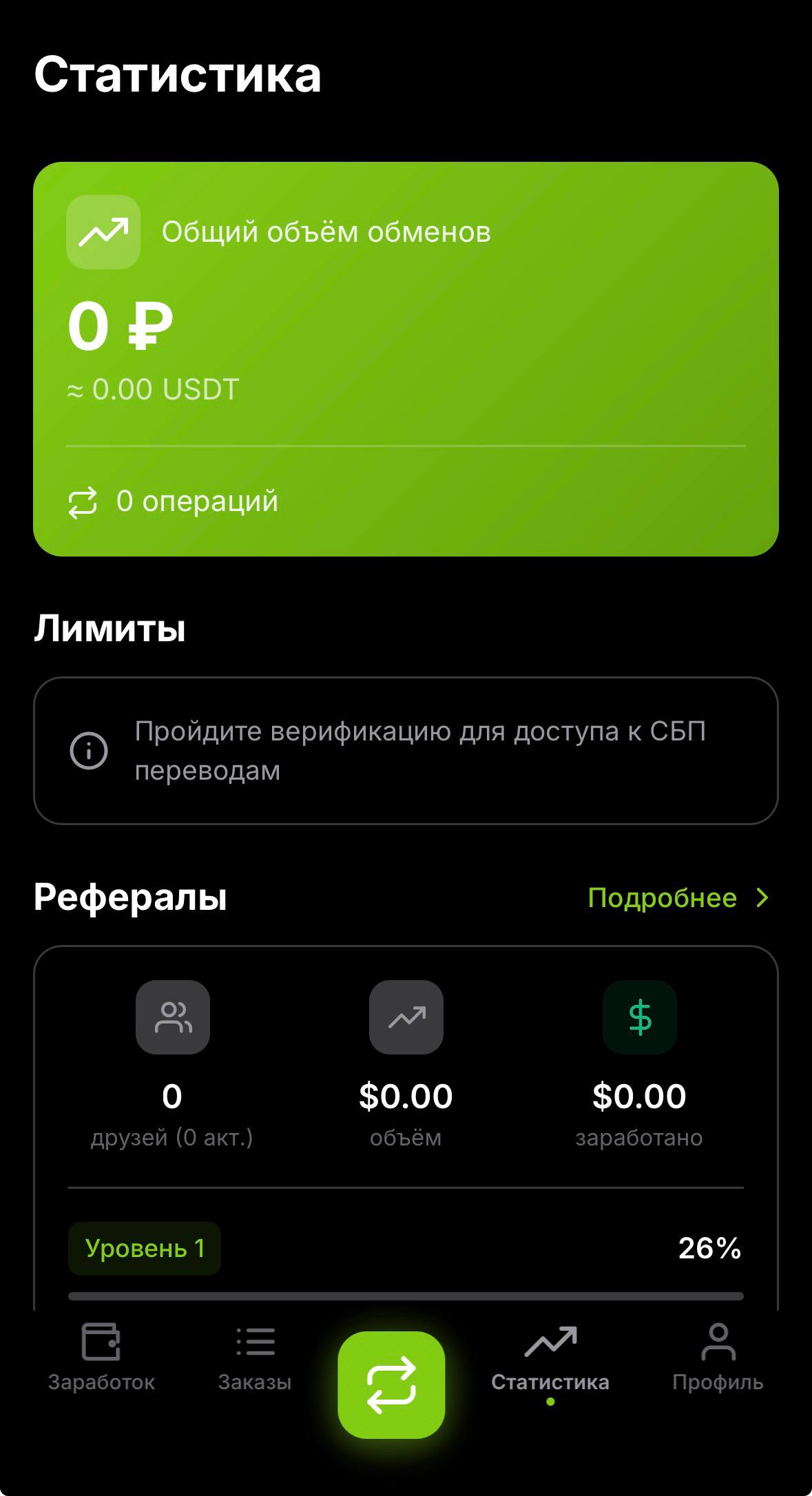Click the chart icon on Общий объём card

click(101, 232)
